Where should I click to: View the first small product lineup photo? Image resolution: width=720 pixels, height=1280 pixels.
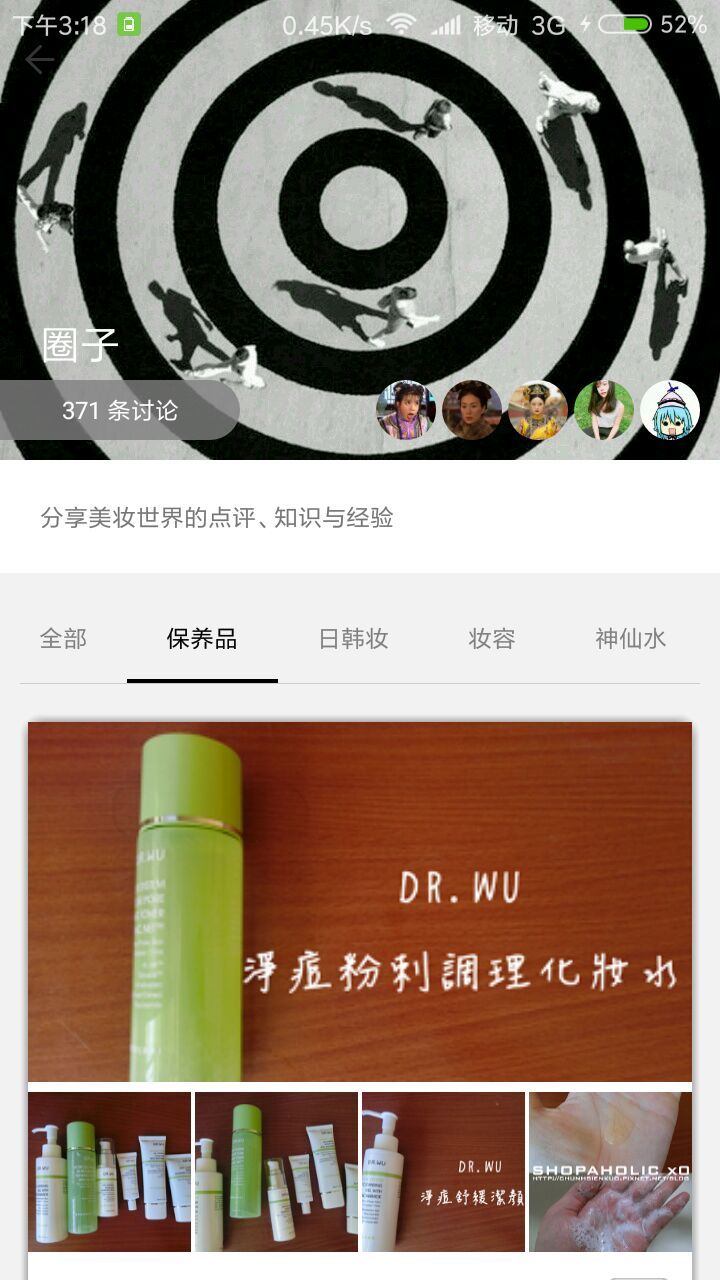coord(109,1171)
